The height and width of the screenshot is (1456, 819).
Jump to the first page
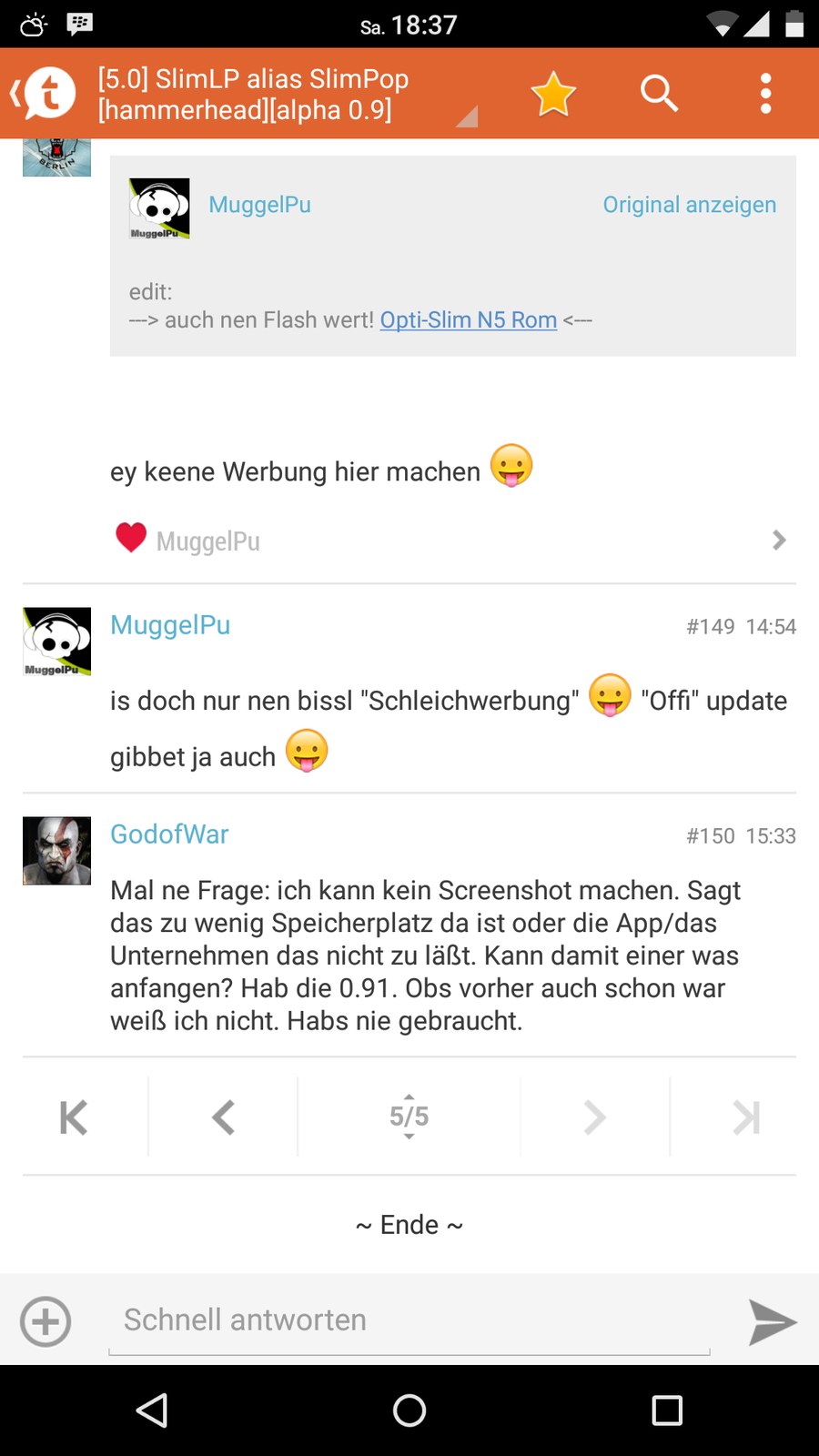[74, 1117]
